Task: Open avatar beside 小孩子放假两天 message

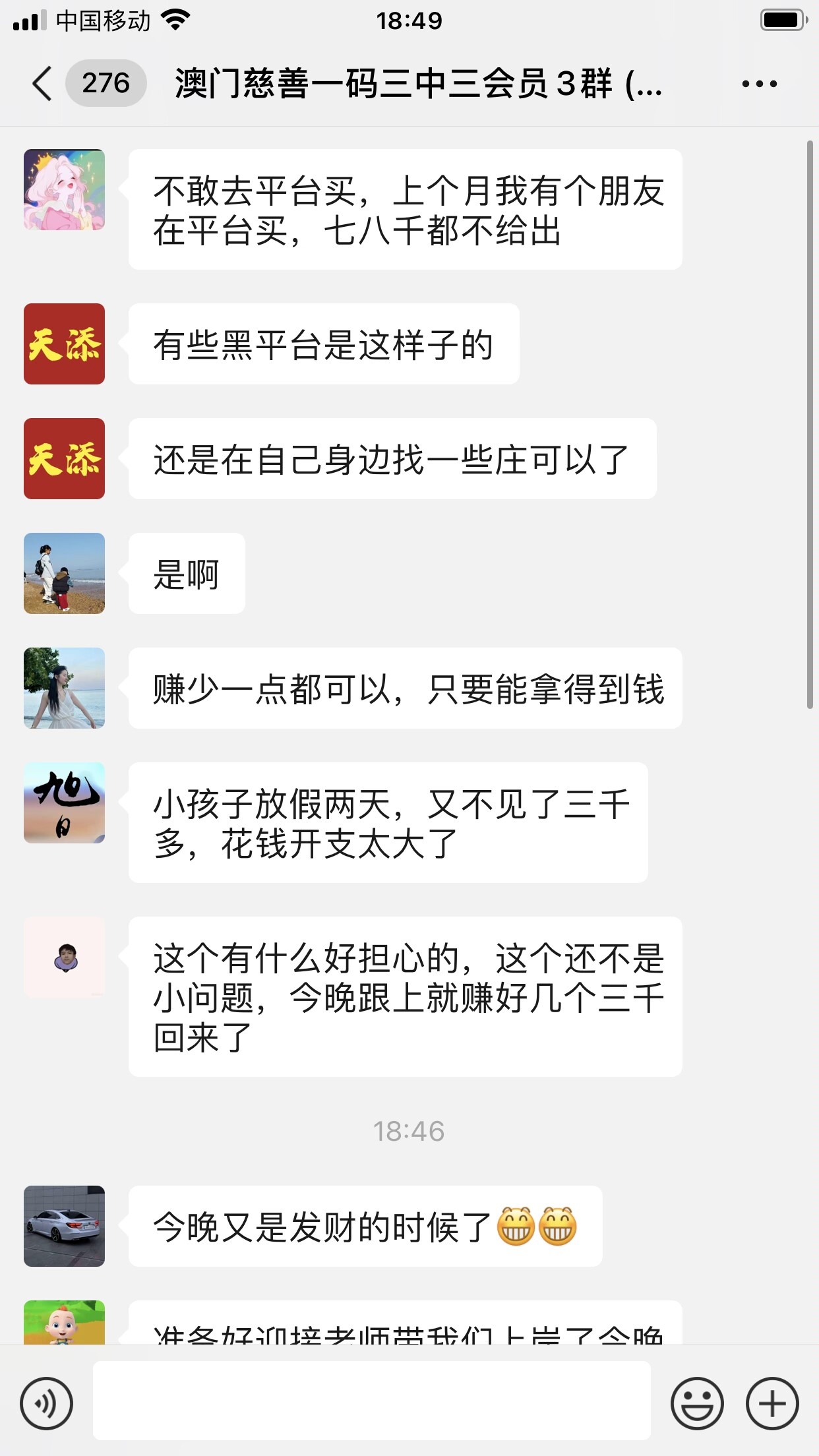Action: pos(64,803)
